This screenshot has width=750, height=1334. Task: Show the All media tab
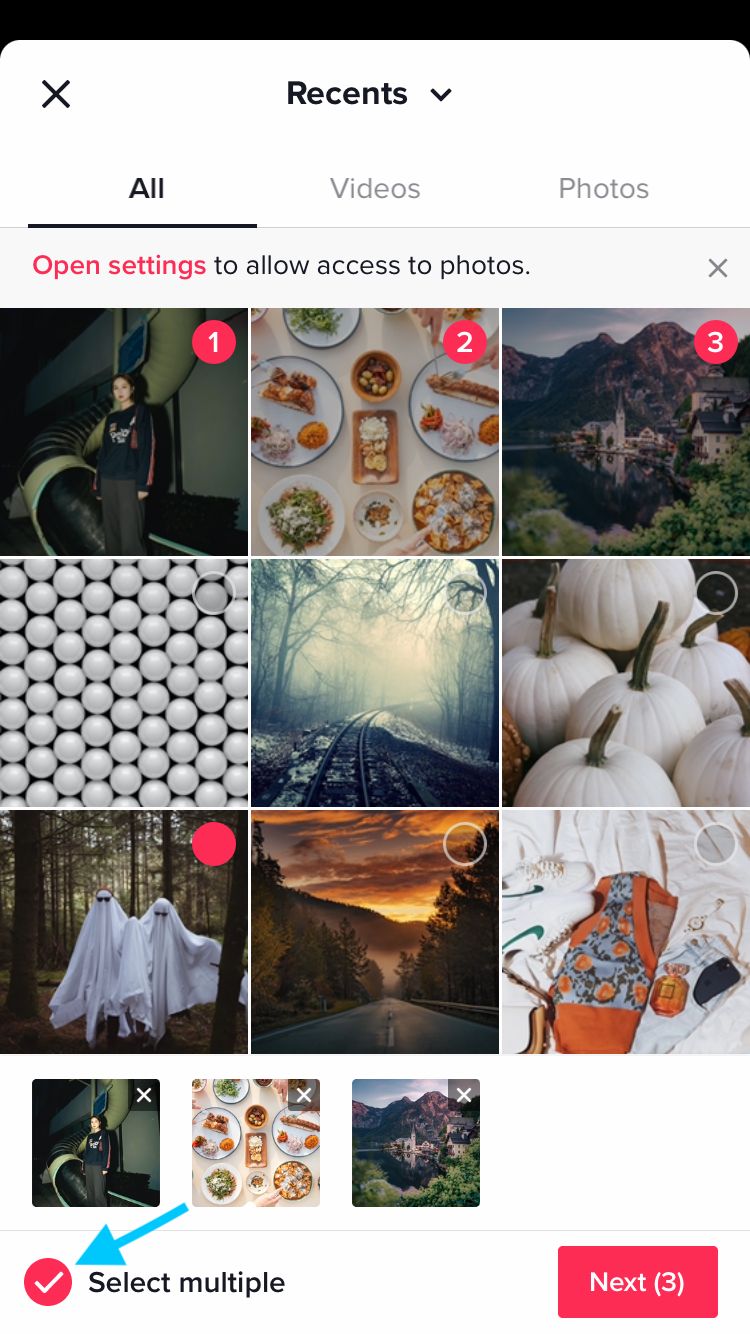point(146,188)
